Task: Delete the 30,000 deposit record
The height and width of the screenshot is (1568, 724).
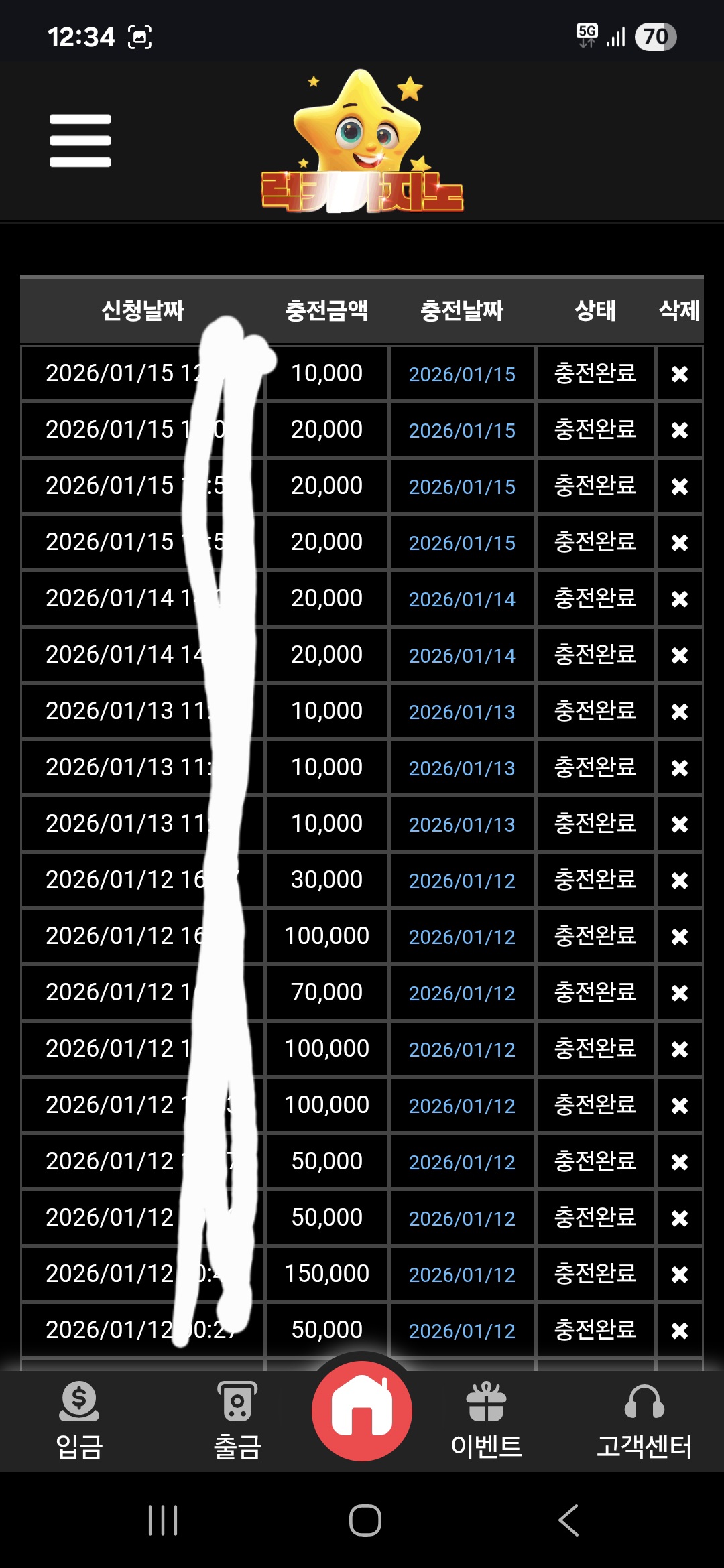Action: click(x=678, y=879)
